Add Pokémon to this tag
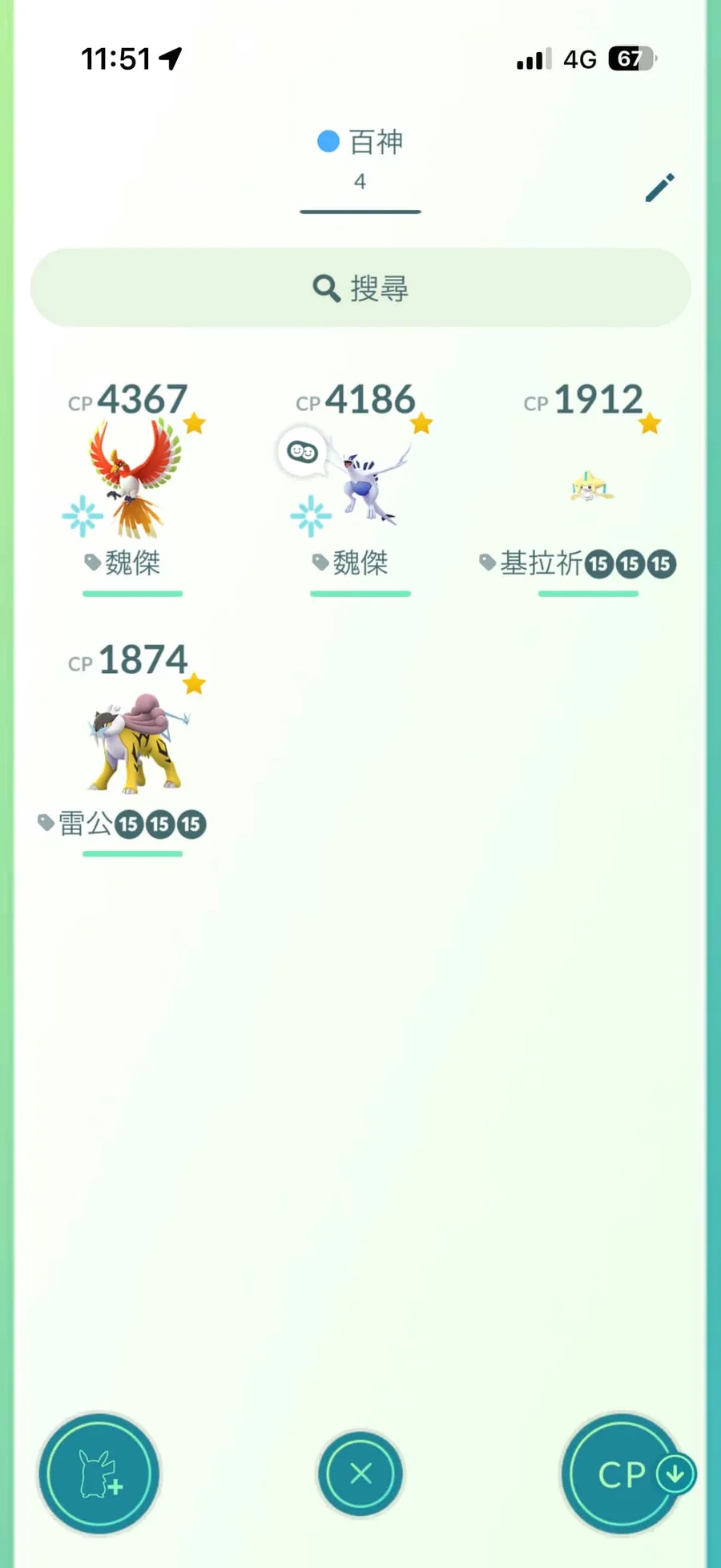 (x=99, y=1473)
